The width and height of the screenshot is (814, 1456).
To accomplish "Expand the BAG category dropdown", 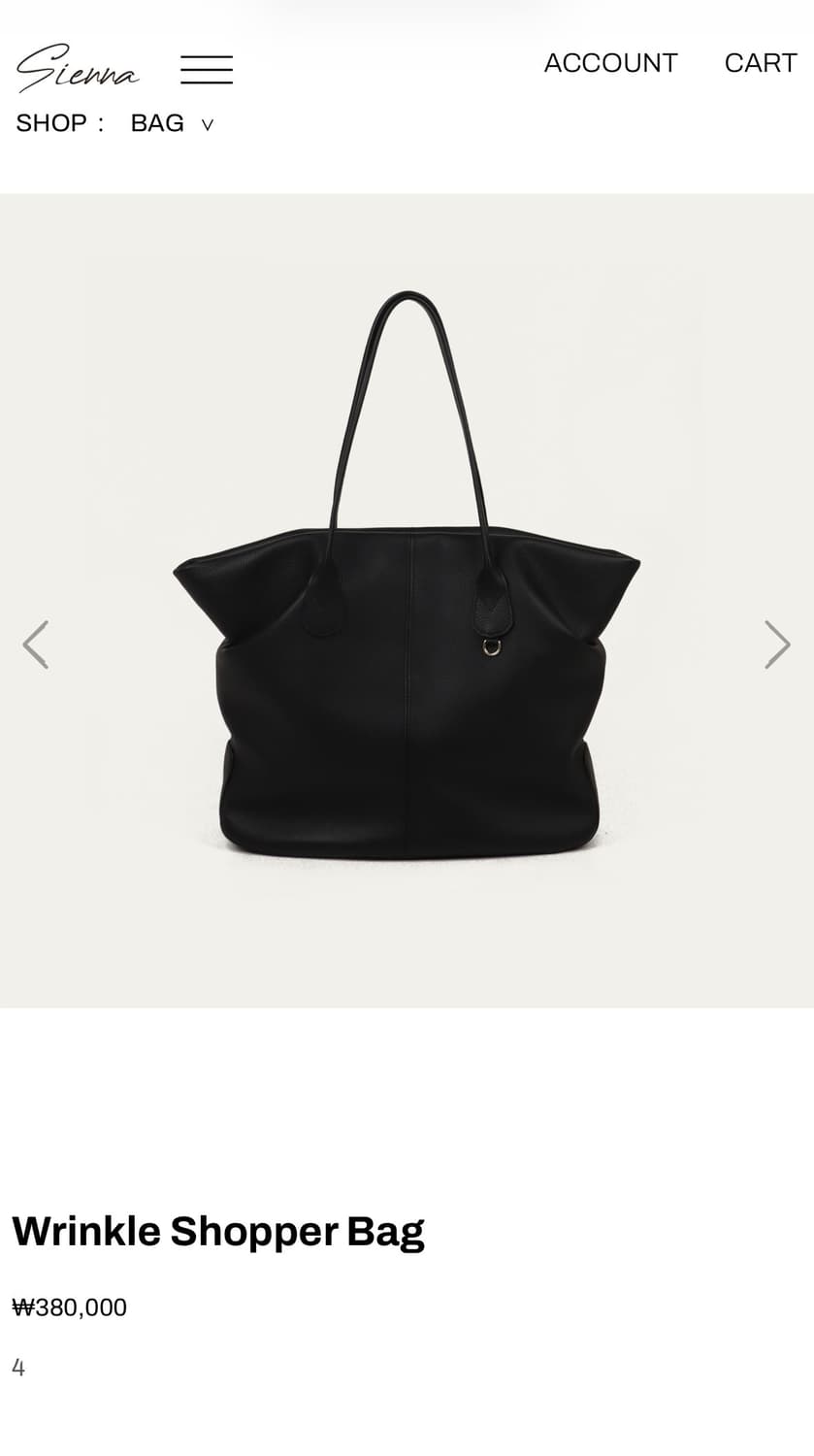I will [172, 123].
